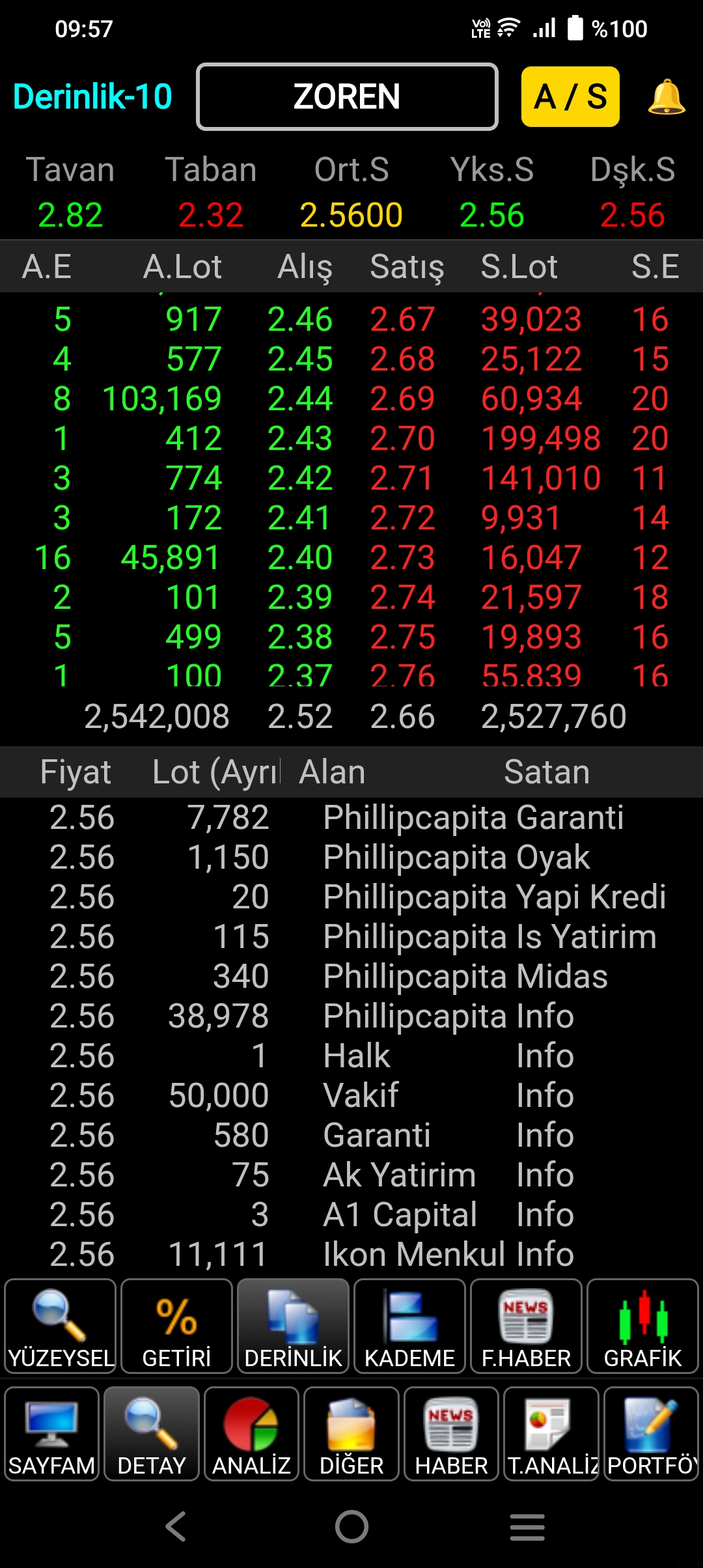
Task: Switch to the ANALİZ tab
Action: point(251,1434)
